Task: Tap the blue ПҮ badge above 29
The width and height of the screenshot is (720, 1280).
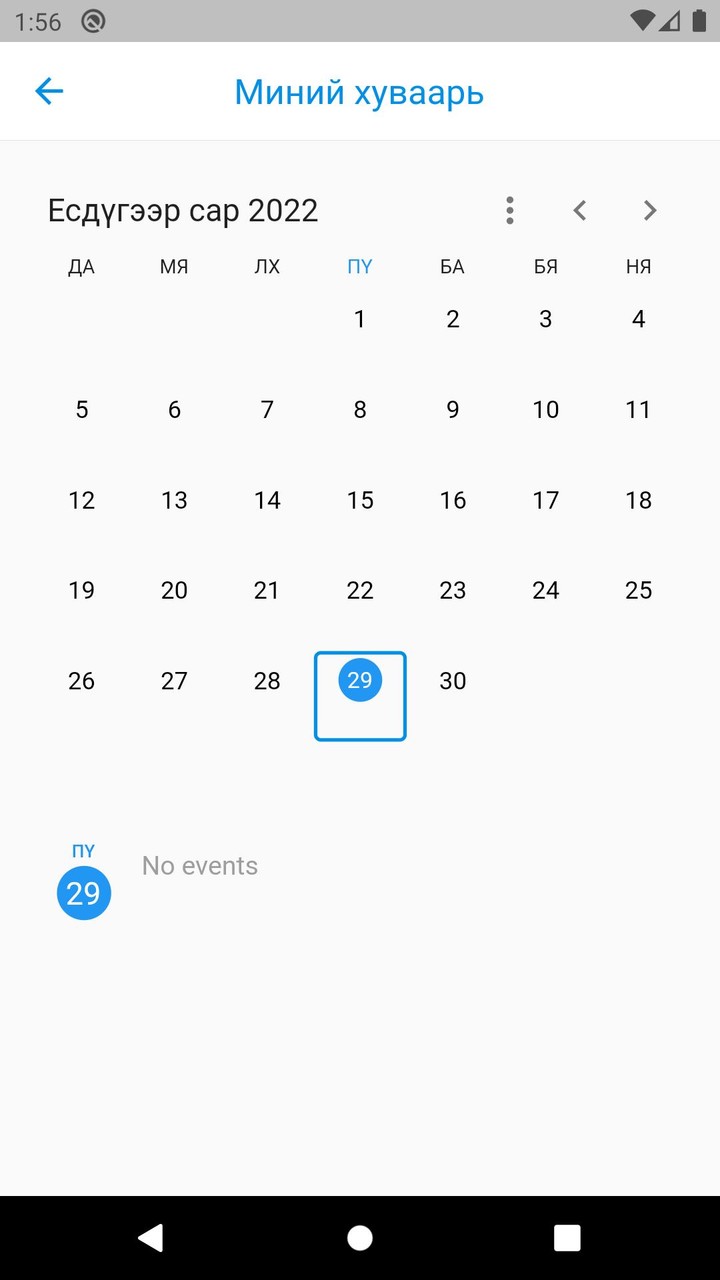Action: (x=83, y=850)
